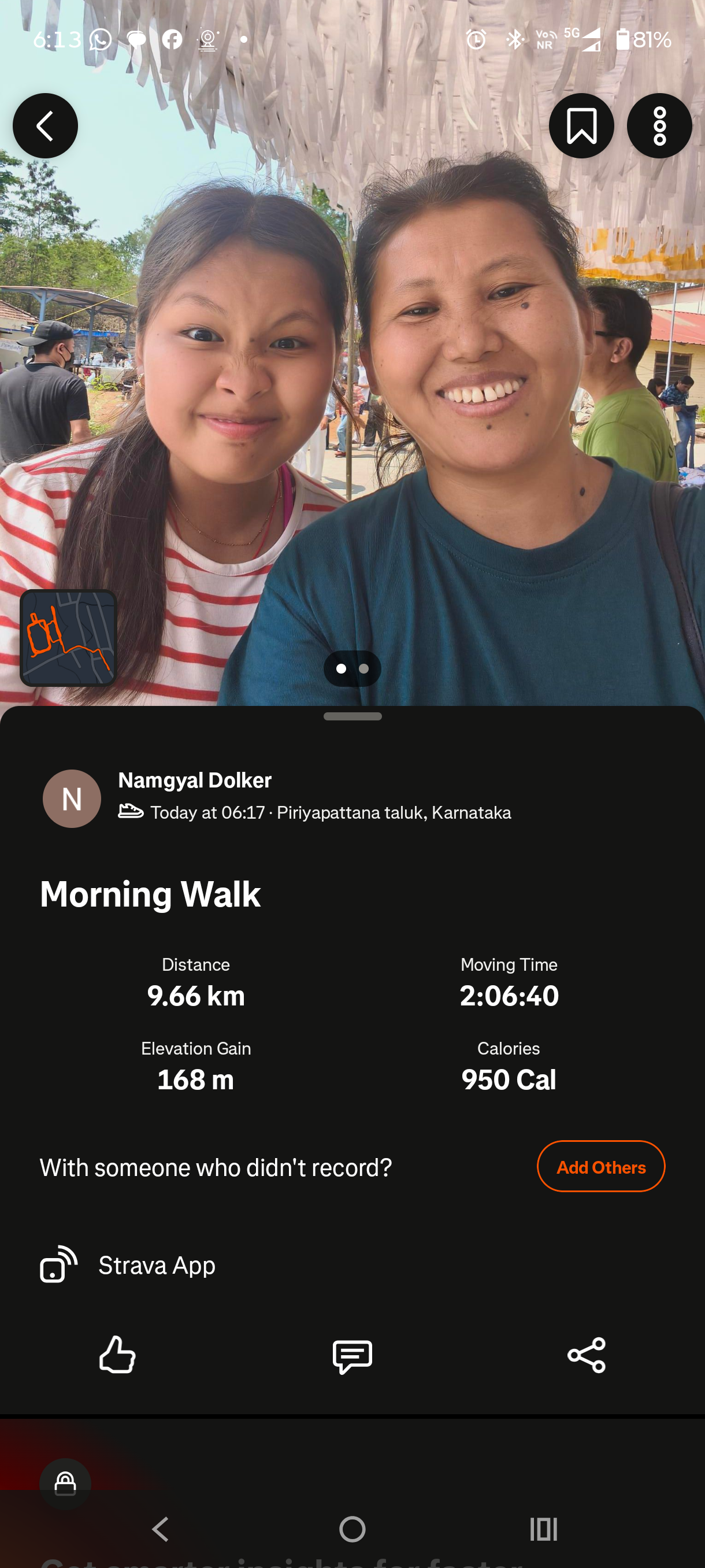Image resolution: width=705 pixels, height=1568 pixels.
Task: Open Namgyal Dolker's profile avatar
Action: tap(72, 798)
